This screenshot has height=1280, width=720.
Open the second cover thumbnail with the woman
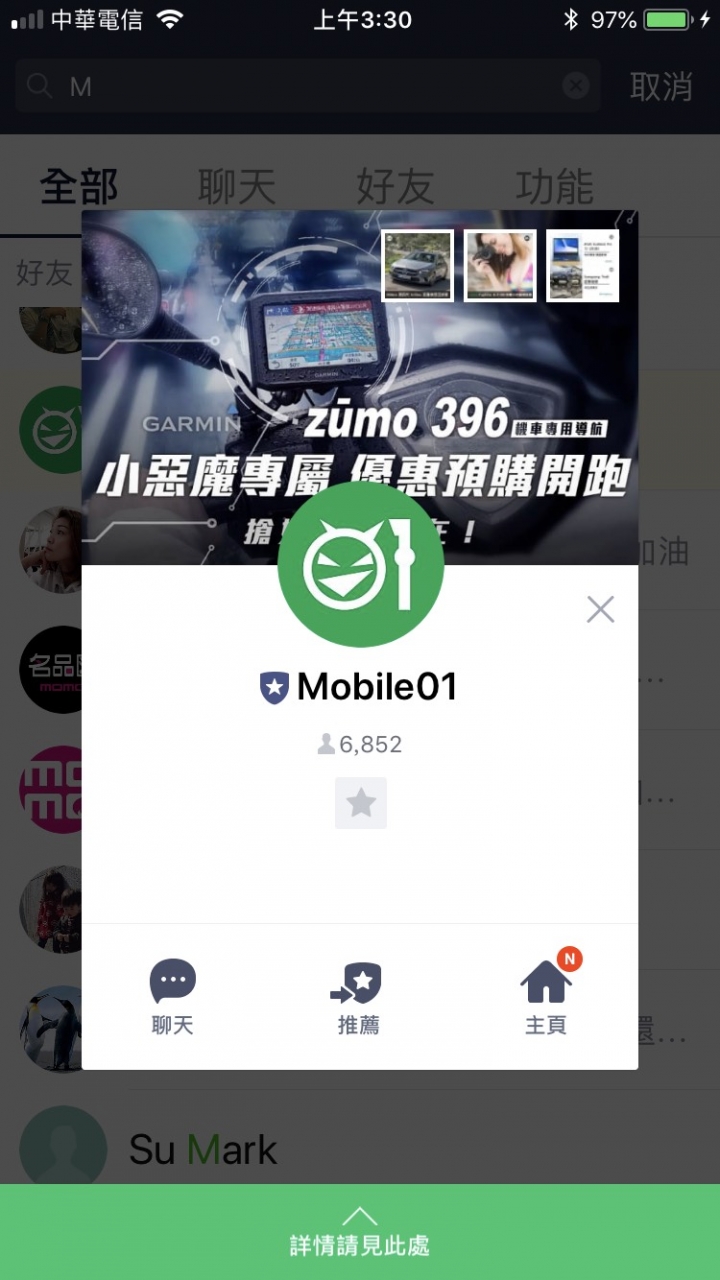pos(500,266)
